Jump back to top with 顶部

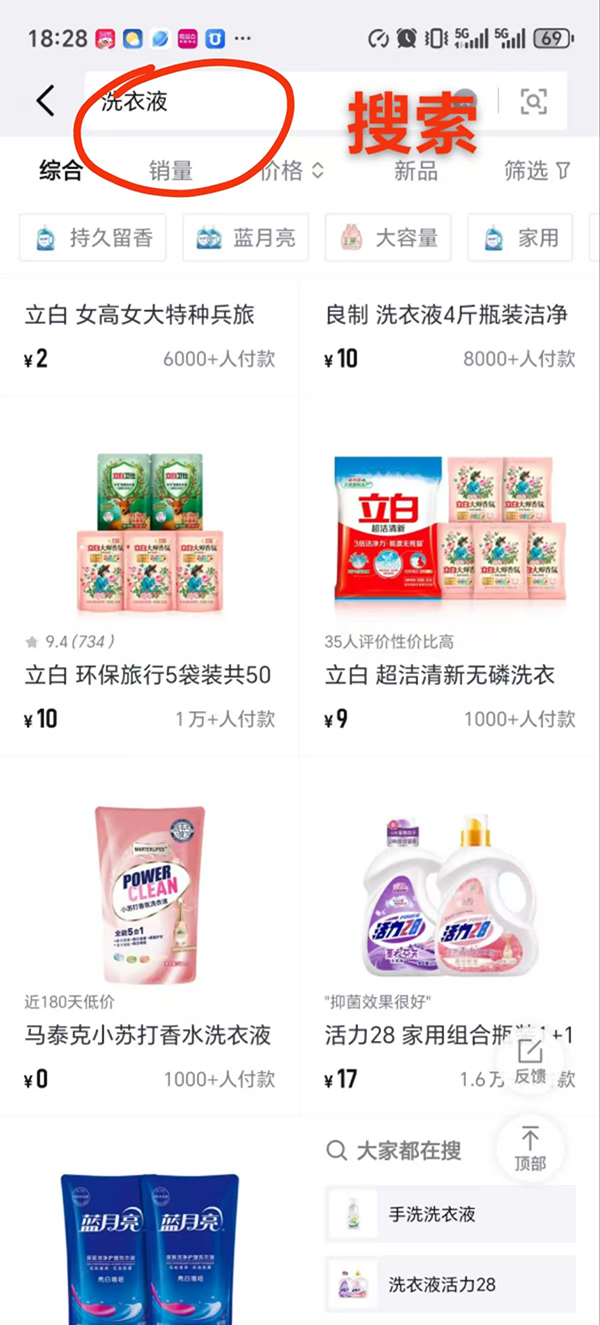pos(530,1148)
